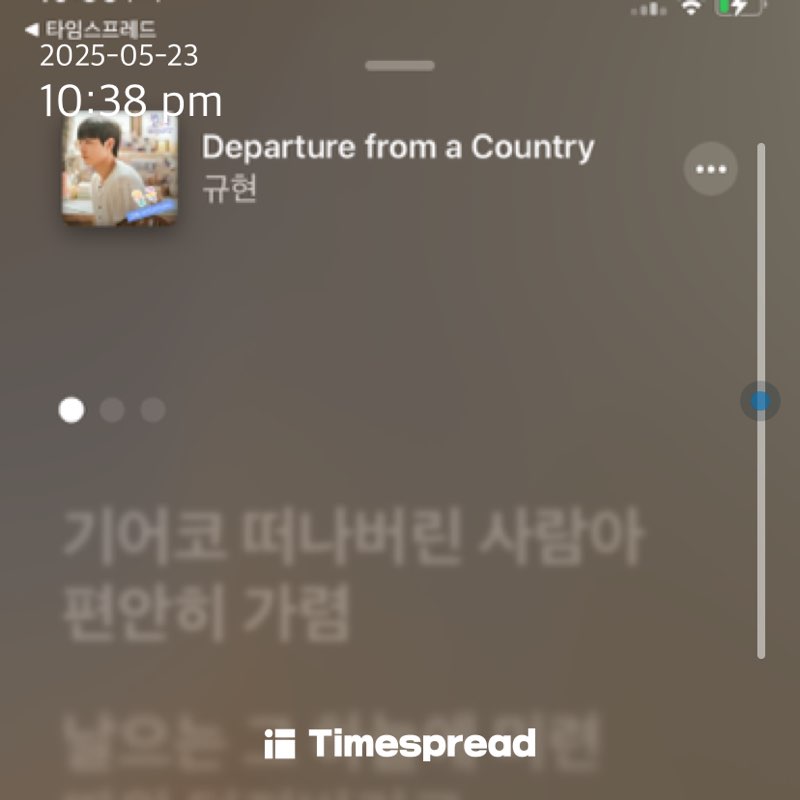Tap the Departure from a Country album artwork

point(119,167)
